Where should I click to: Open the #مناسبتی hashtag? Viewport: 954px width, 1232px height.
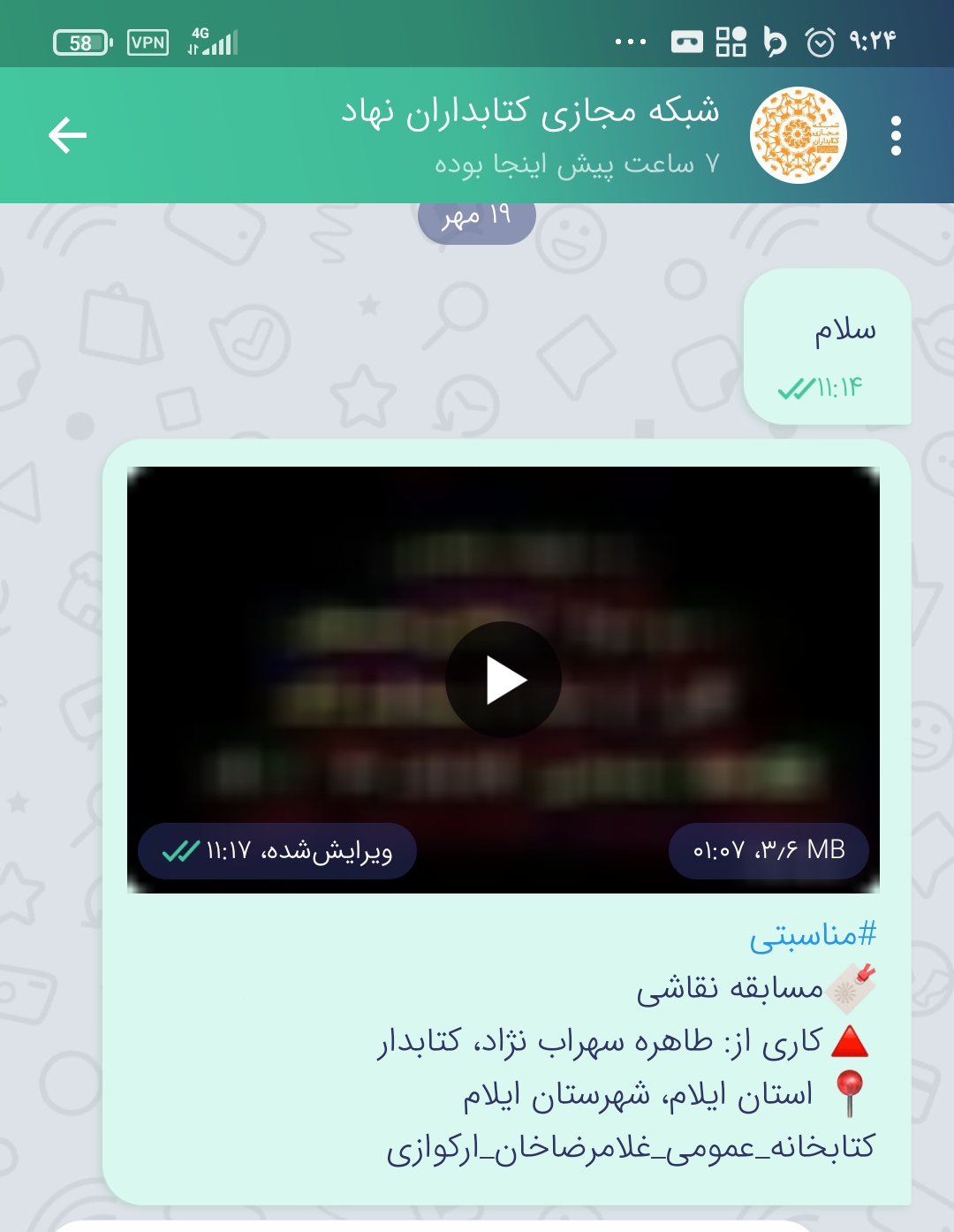[x=813, y=935]
